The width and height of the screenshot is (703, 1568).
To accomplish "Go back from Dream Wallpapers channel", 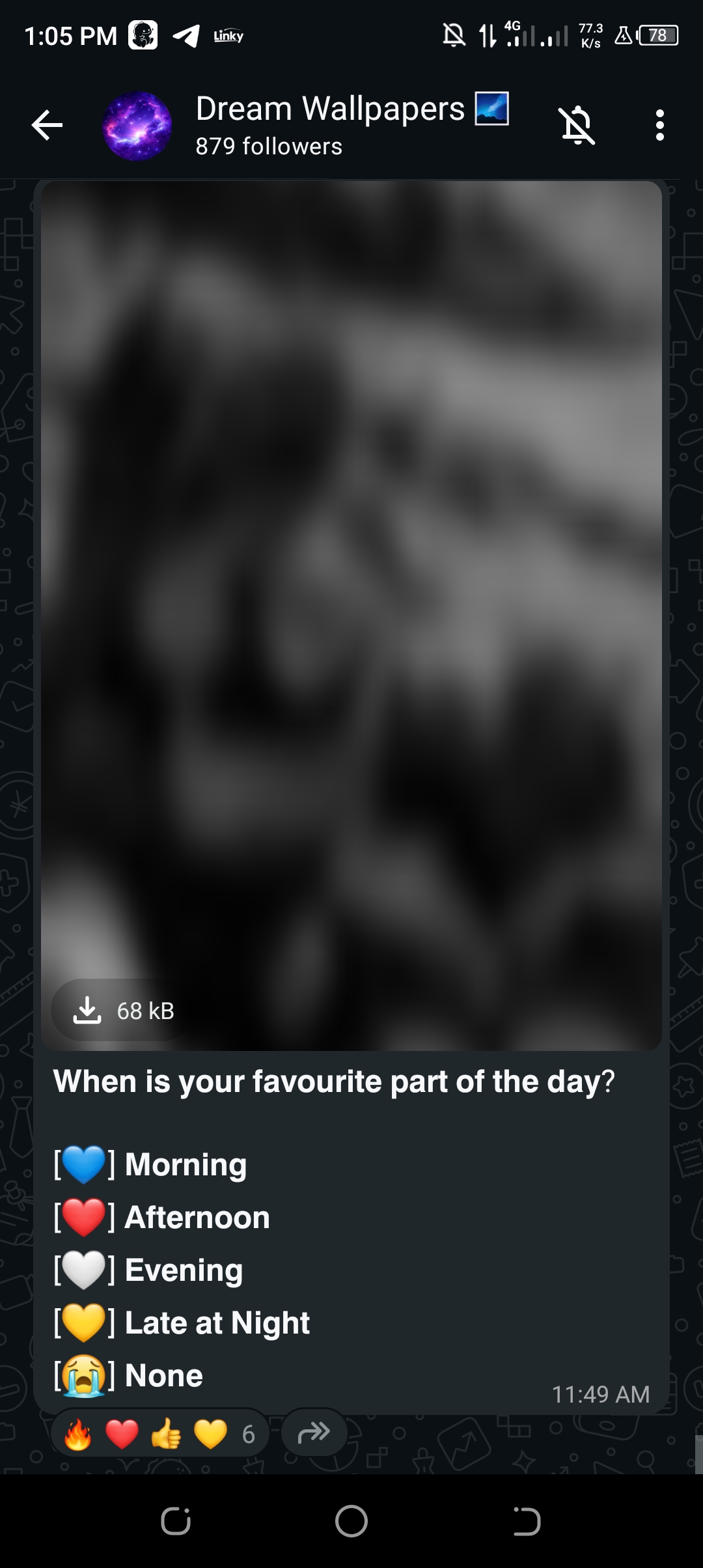I will (x=47, y=125).
